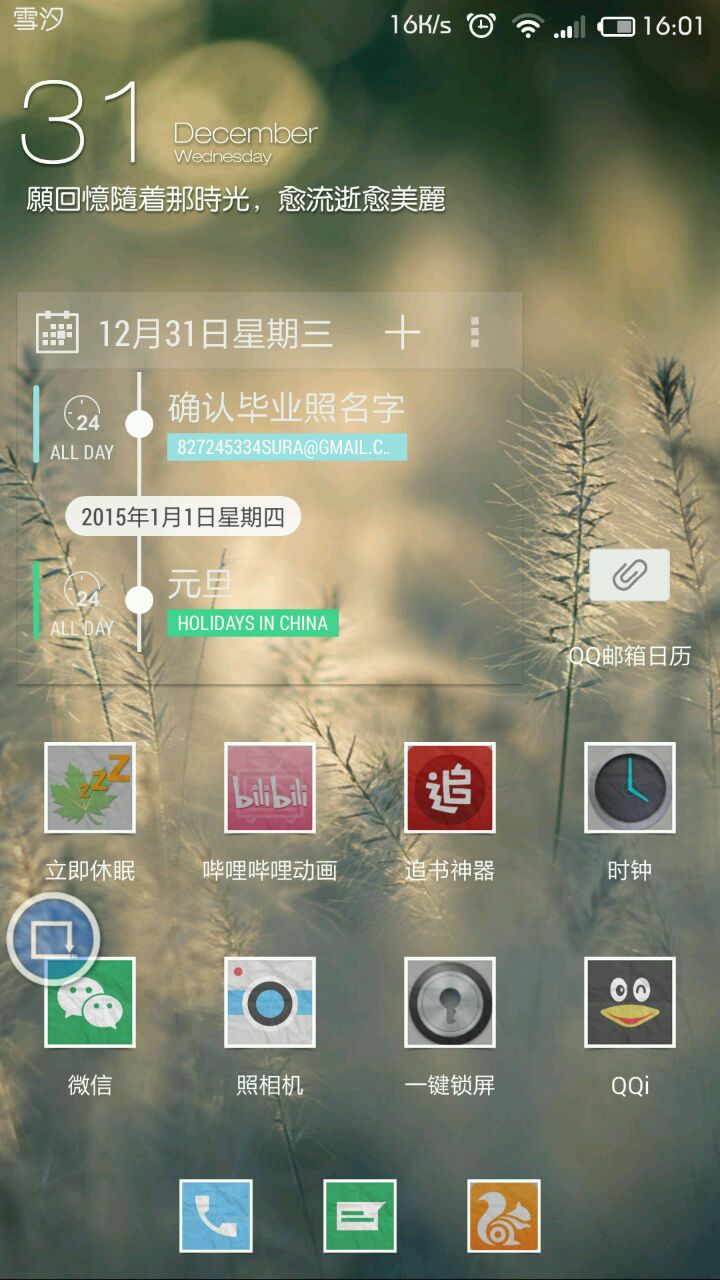Open the calendar icon in the widget header

(x=57, y=332)
